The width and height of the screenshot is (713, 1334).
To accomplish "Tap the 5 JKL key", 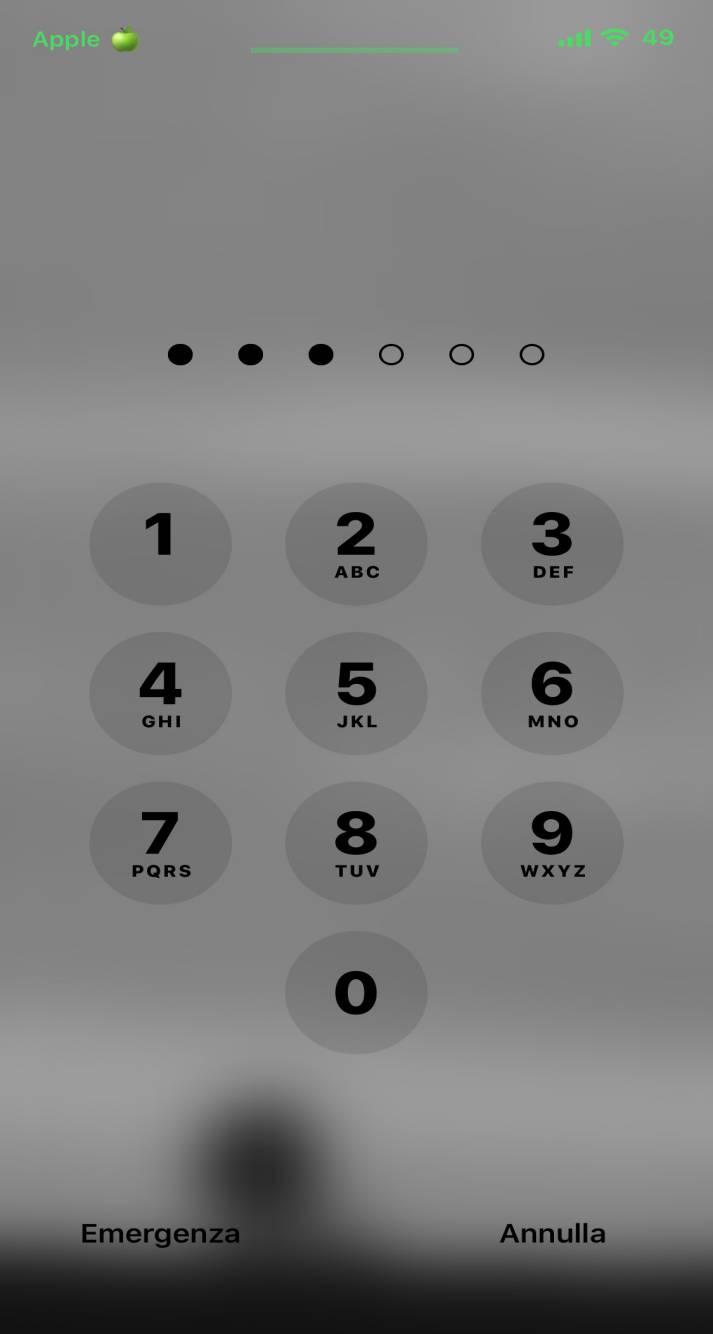I will point(356,693).
